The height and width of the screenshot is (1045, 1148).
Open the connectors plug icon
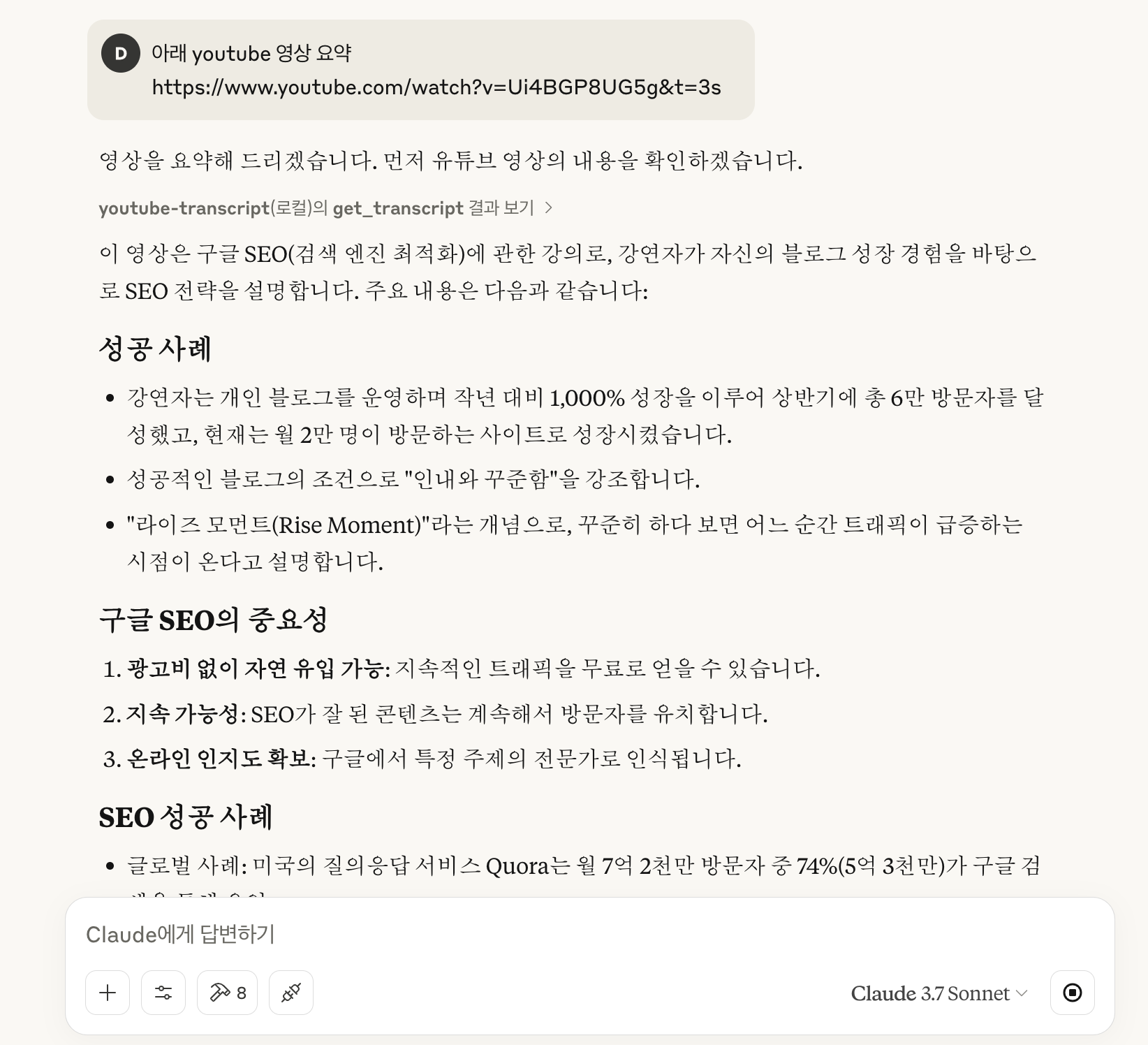pyautogui.click(x=290, y=993)
